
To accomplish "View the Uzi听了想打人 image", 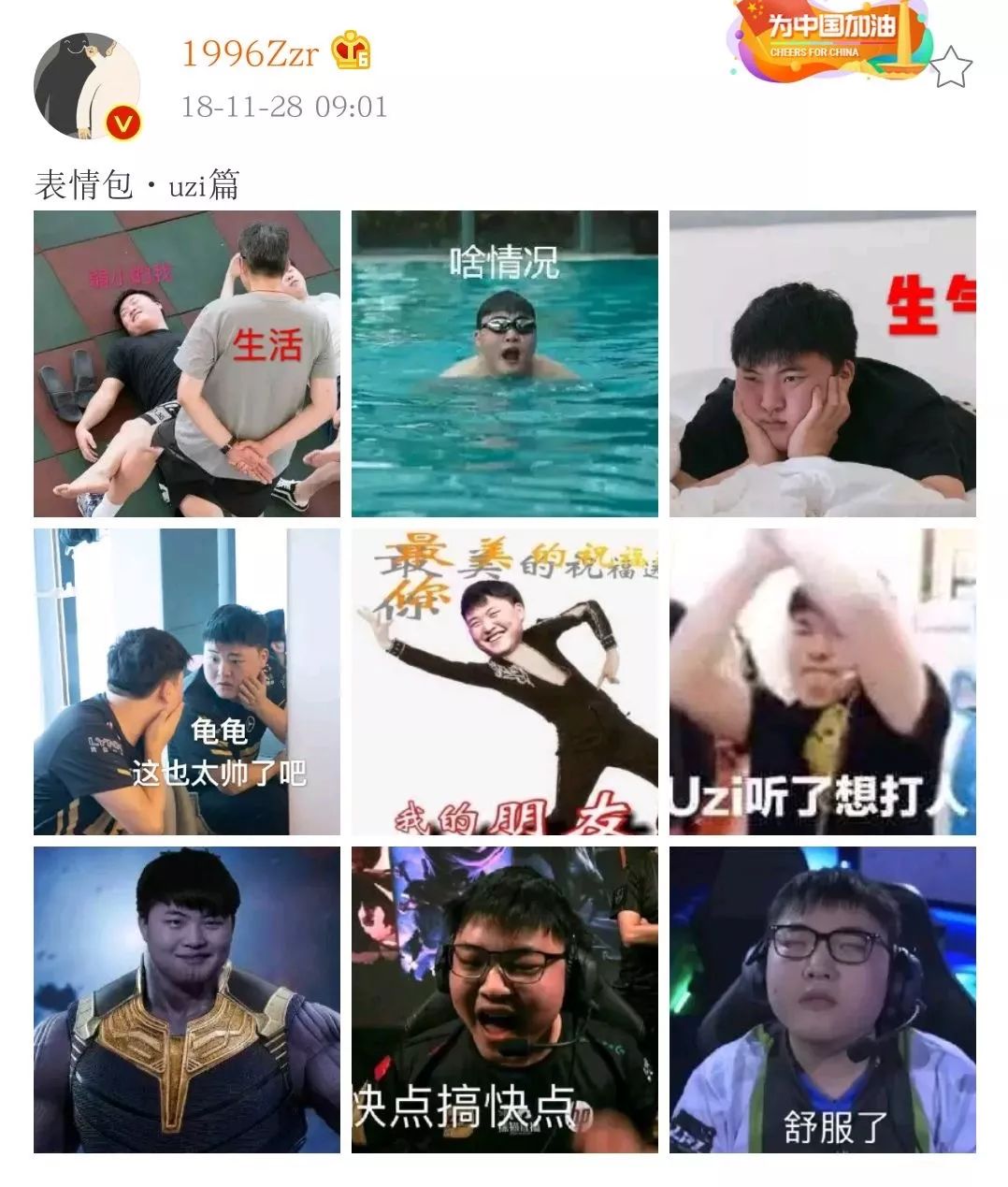I will tap(823, 682).
